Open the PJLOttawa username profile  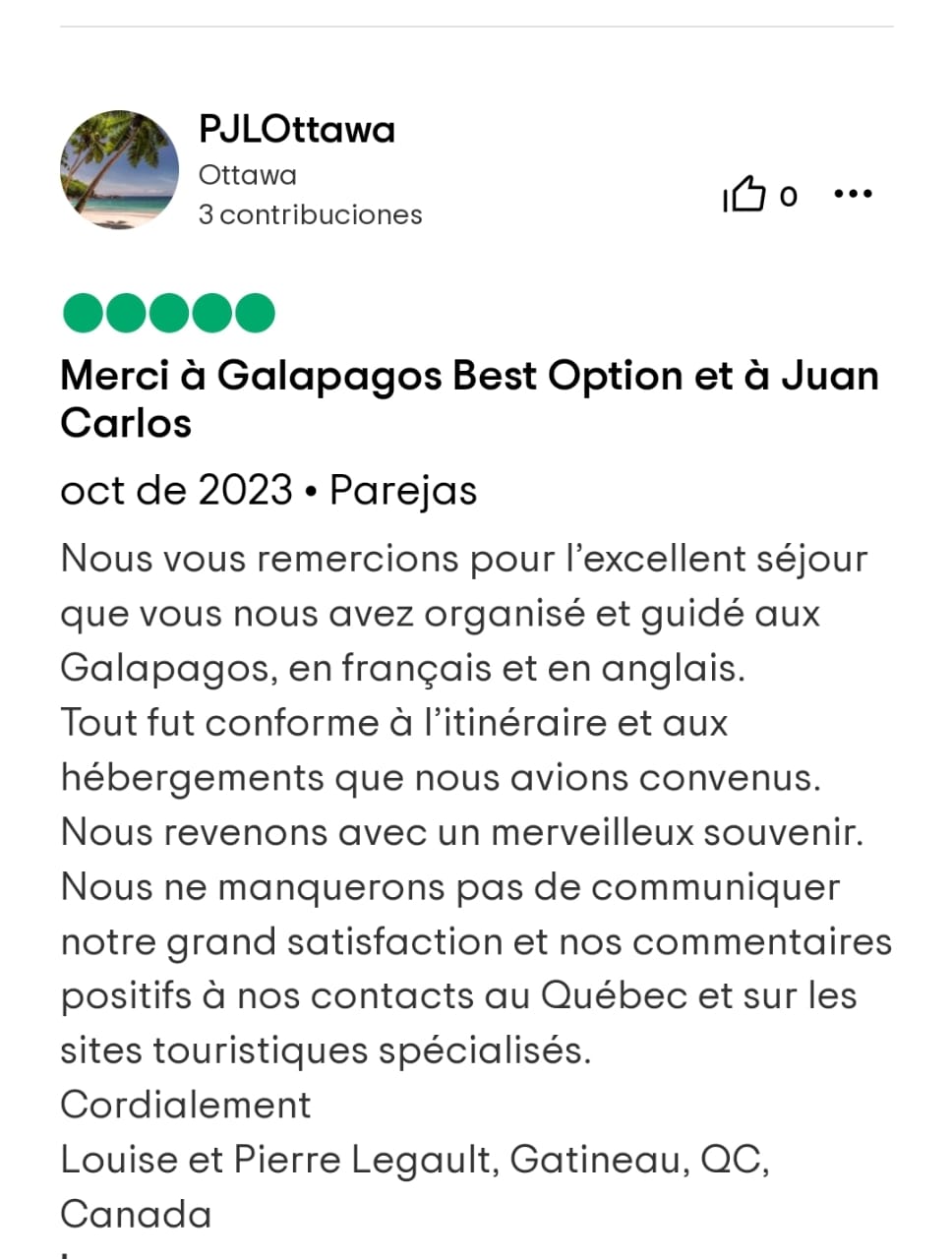pyautogui.click(x=296, y=130)
